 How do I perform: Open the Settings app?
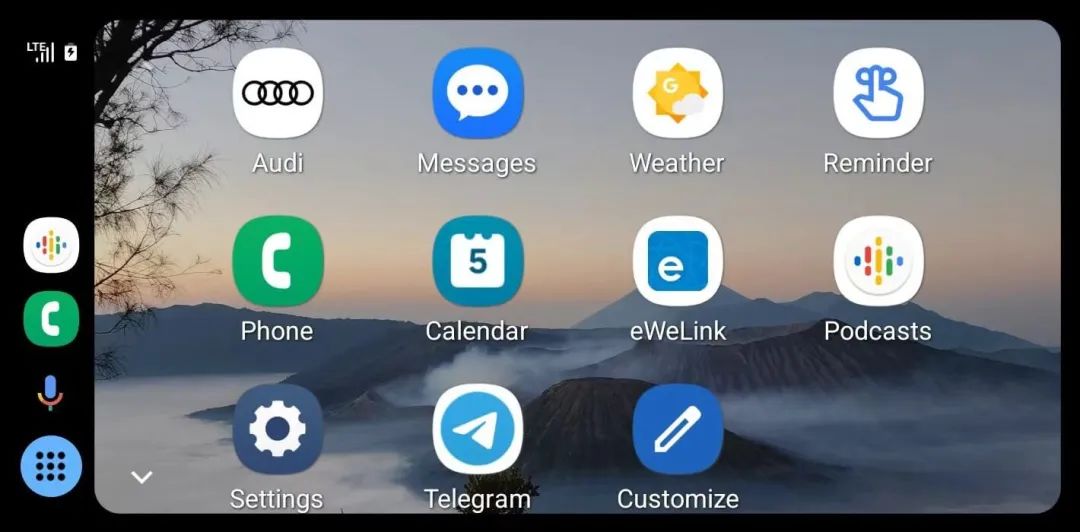pos(278,429)
